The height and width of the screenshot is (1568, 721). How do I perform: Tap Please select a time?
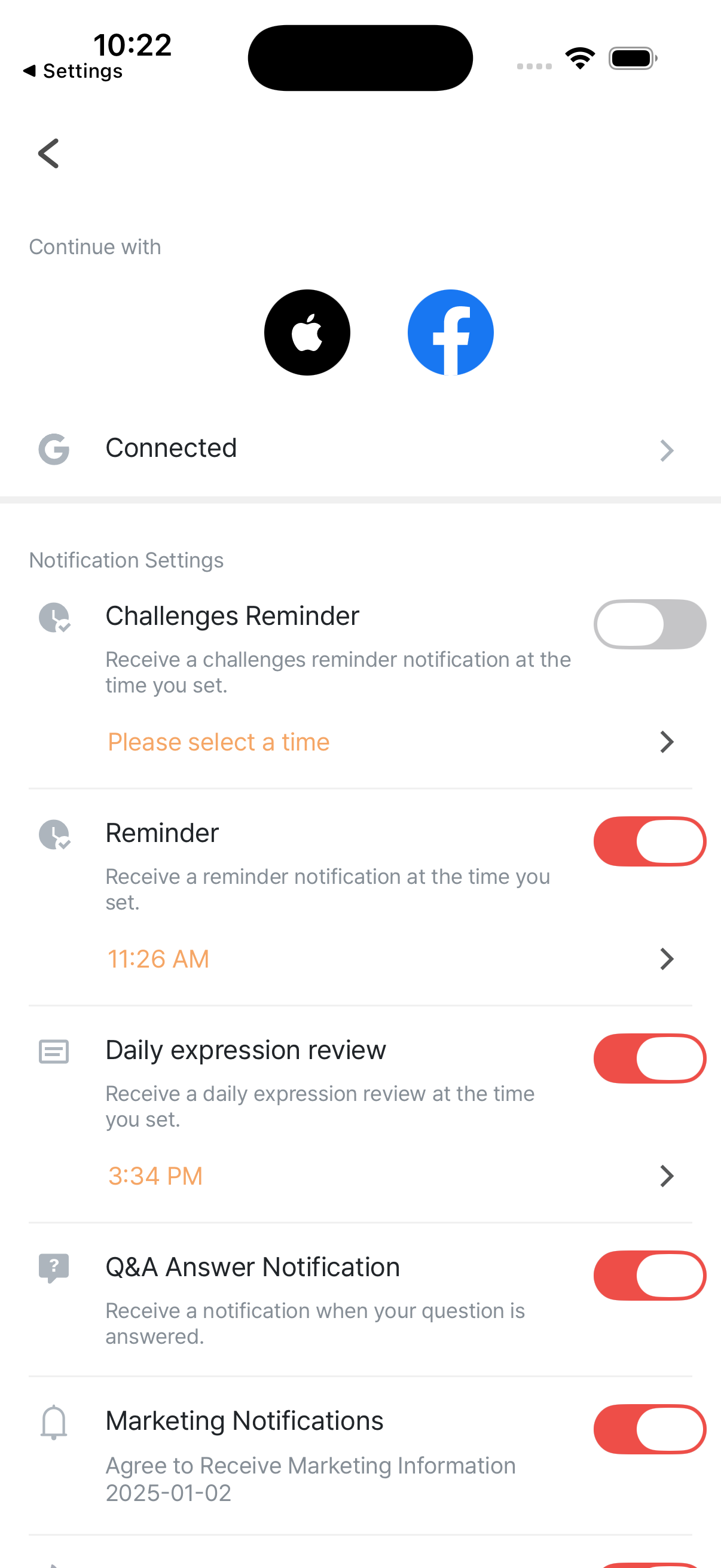point(218,742)
